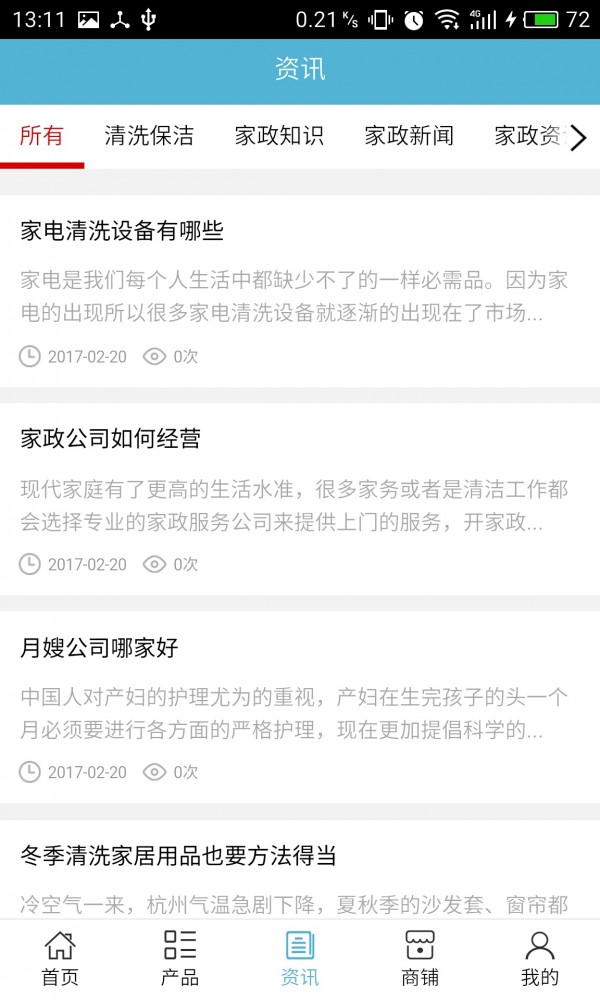Tap the 资讯 bottom navigation item

pos(300,958)
